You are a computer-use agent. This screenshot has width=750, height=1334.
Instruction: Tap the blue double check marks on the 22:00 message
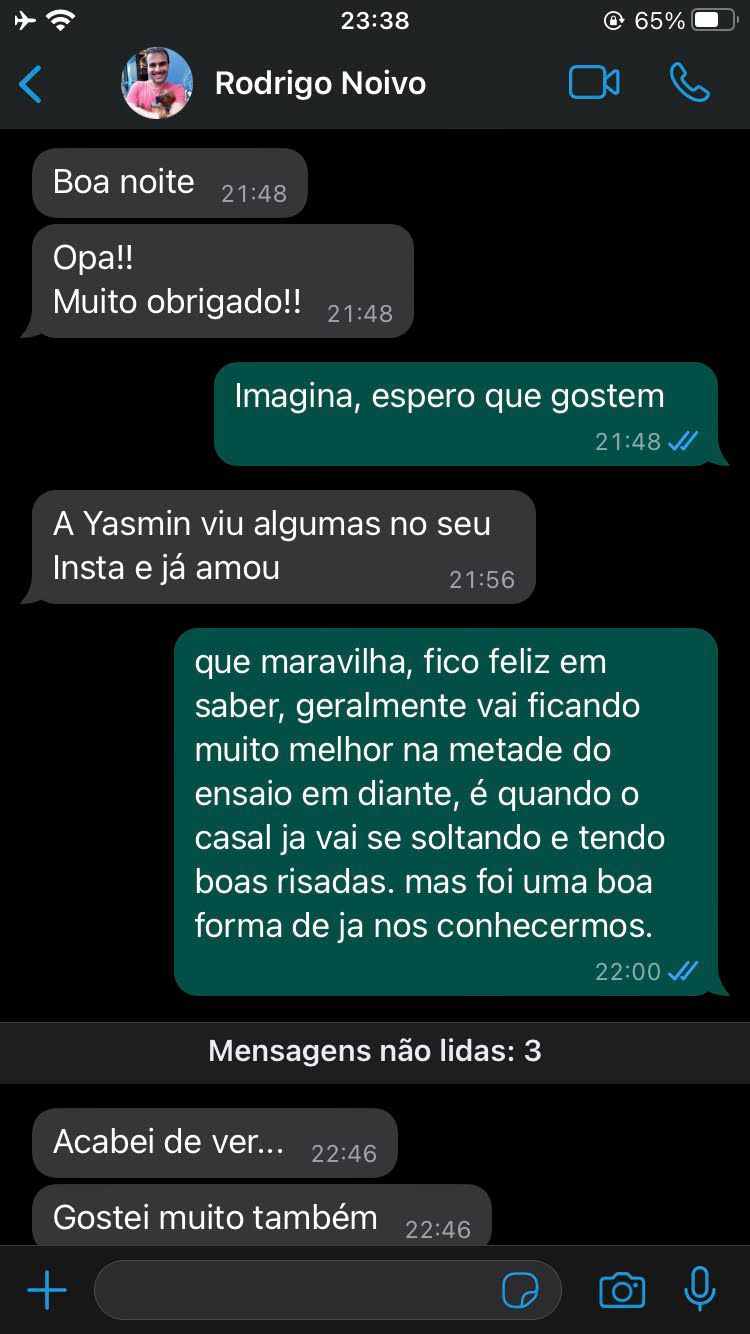pyautogui.click(x=683, y=971)
